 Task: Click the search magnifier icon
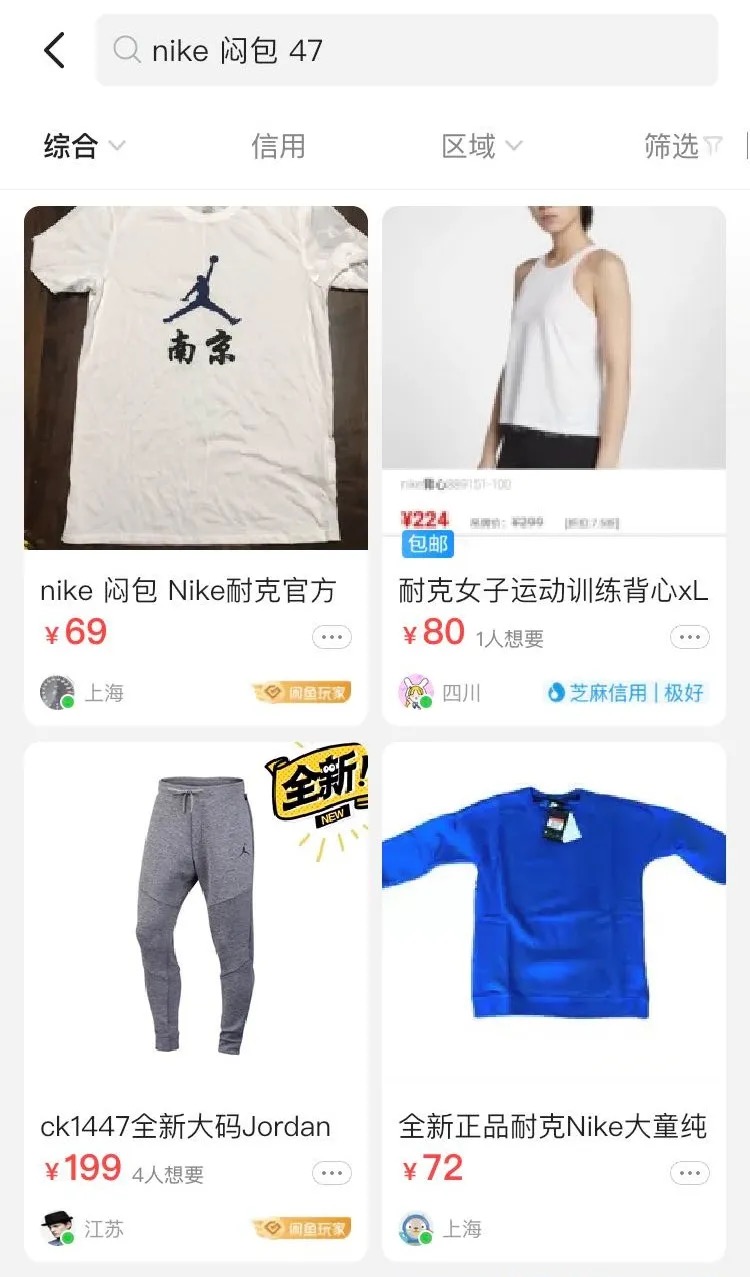tap(127, 49)
